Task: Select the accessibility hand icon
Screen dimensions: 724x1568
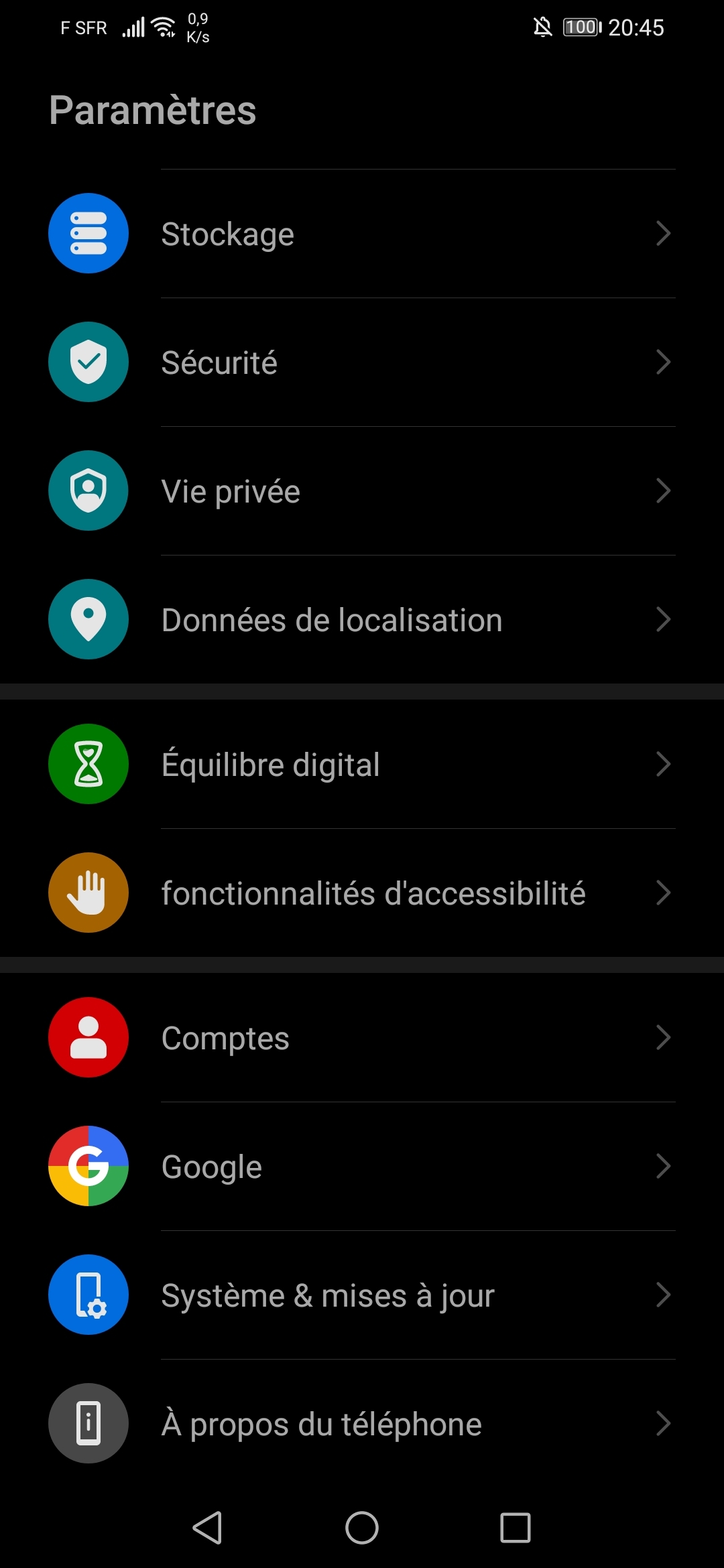Action: 88,892
